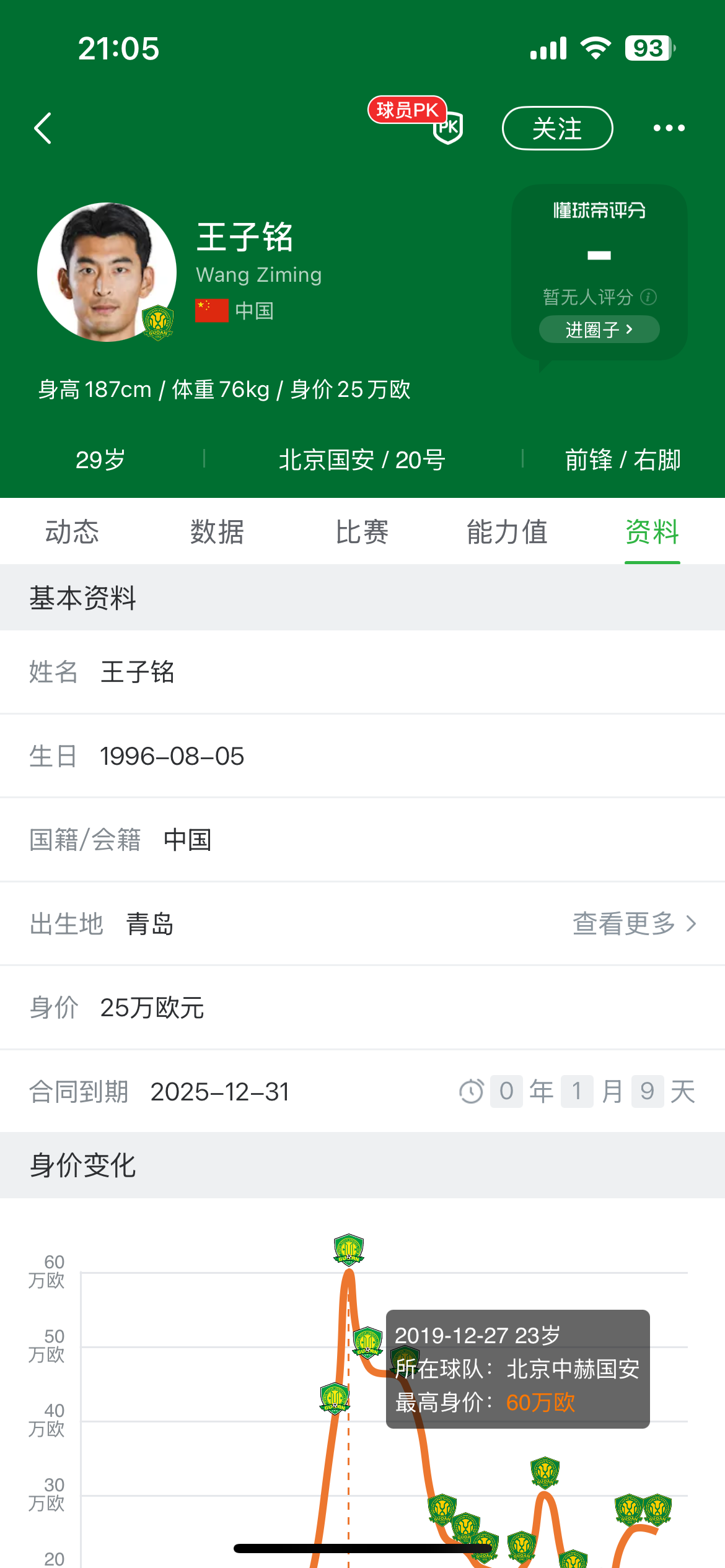This screenshot has height=1568, width=725.
Task: Switch to the 动态 tab
Action: (x=72, y=532)
